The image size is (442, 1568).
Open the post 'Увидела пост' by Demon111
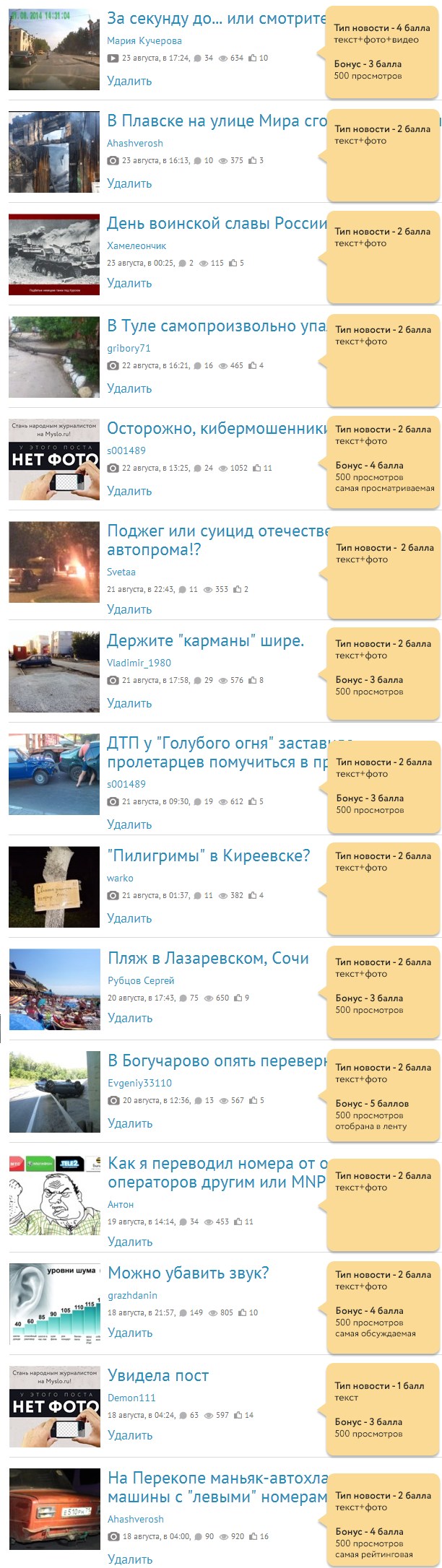(158, 1376)
